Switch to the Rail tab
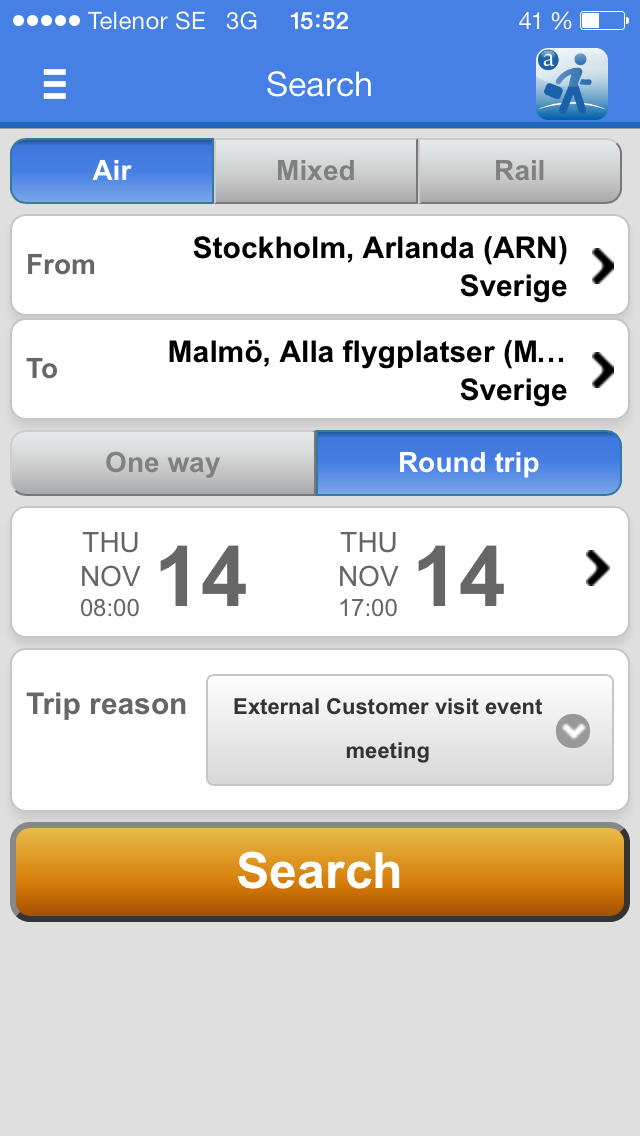Image resolution: width=640 pixels, height=1136 pixels. click(x=520, y=171)
